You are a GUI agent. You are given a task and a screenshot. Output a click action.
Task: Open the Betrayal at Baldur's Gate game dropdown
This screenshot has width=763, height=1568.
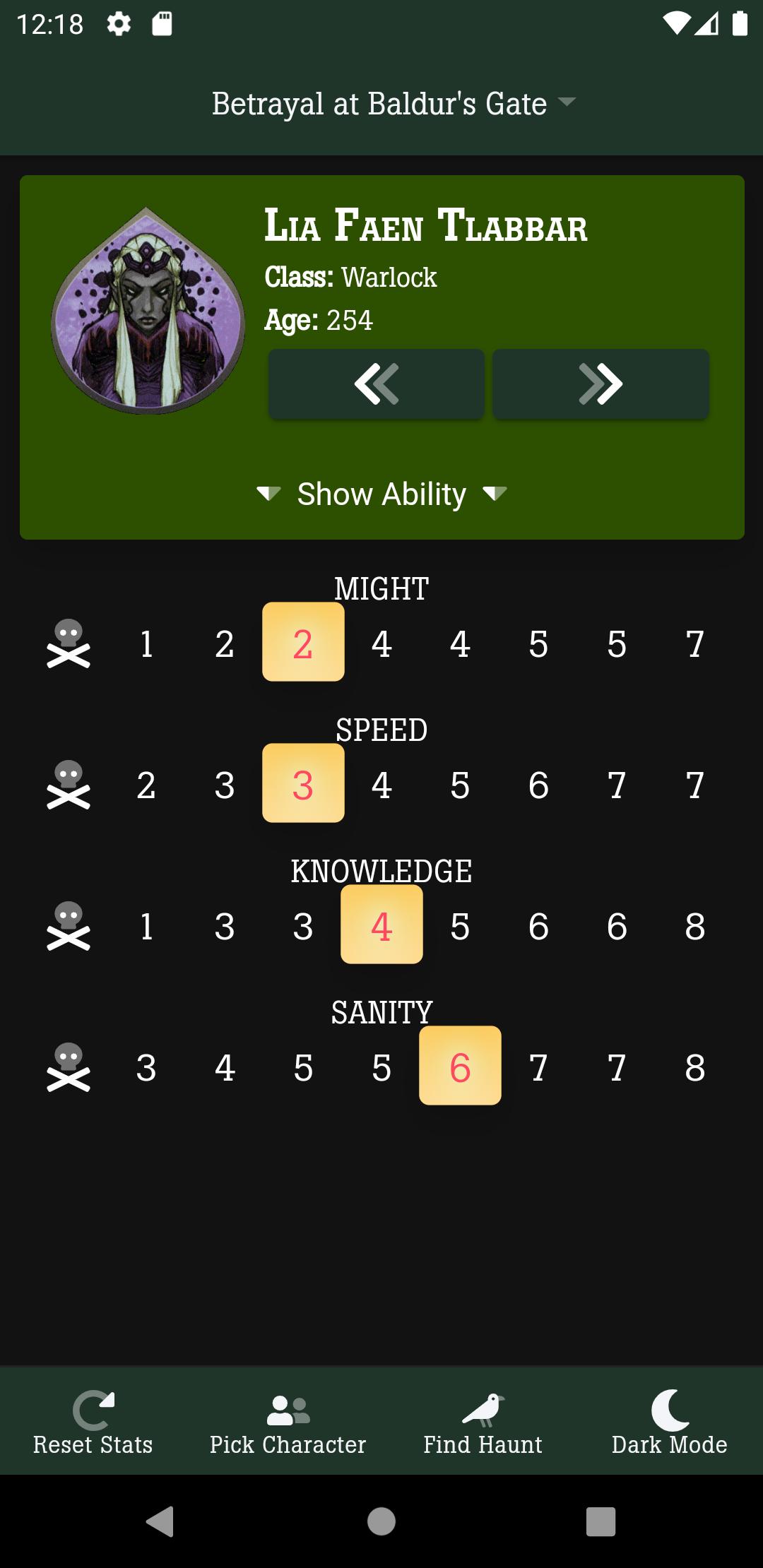coord(393,104)
